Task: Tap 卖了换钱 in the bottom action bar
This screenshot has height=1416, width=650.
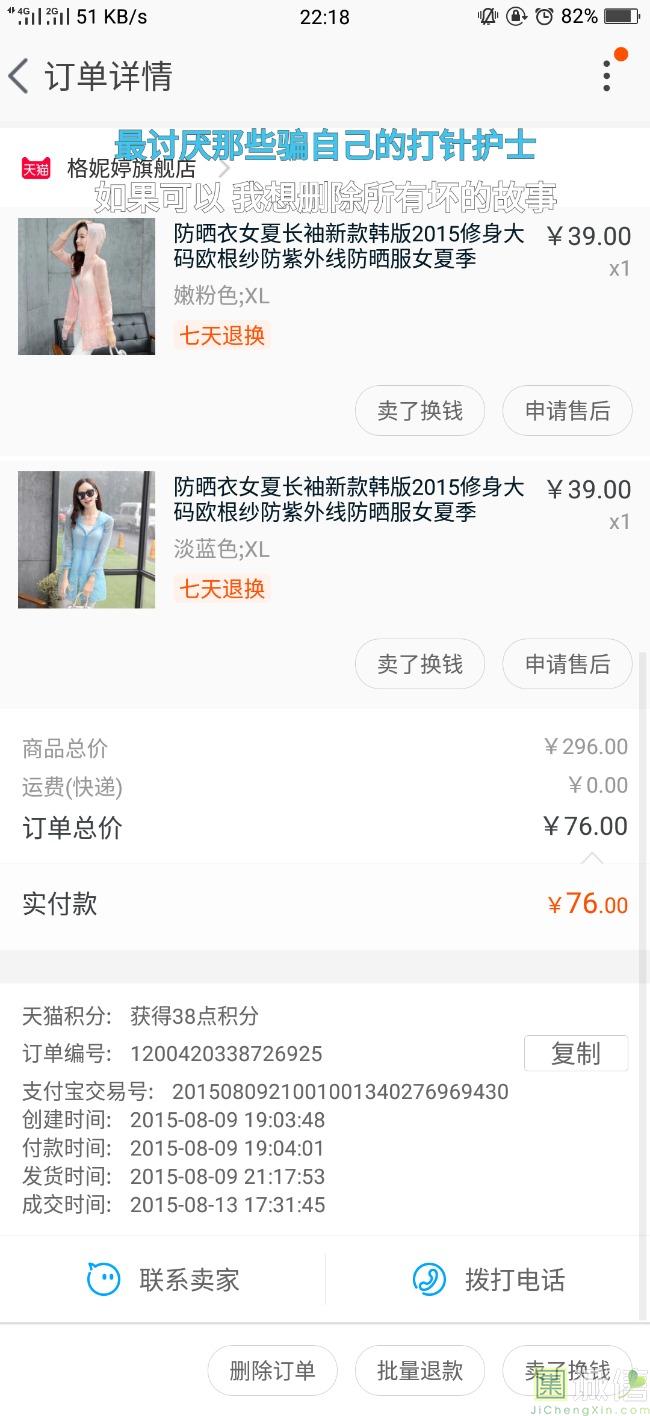Action: pyautogui.click(x=566, y=1370)
